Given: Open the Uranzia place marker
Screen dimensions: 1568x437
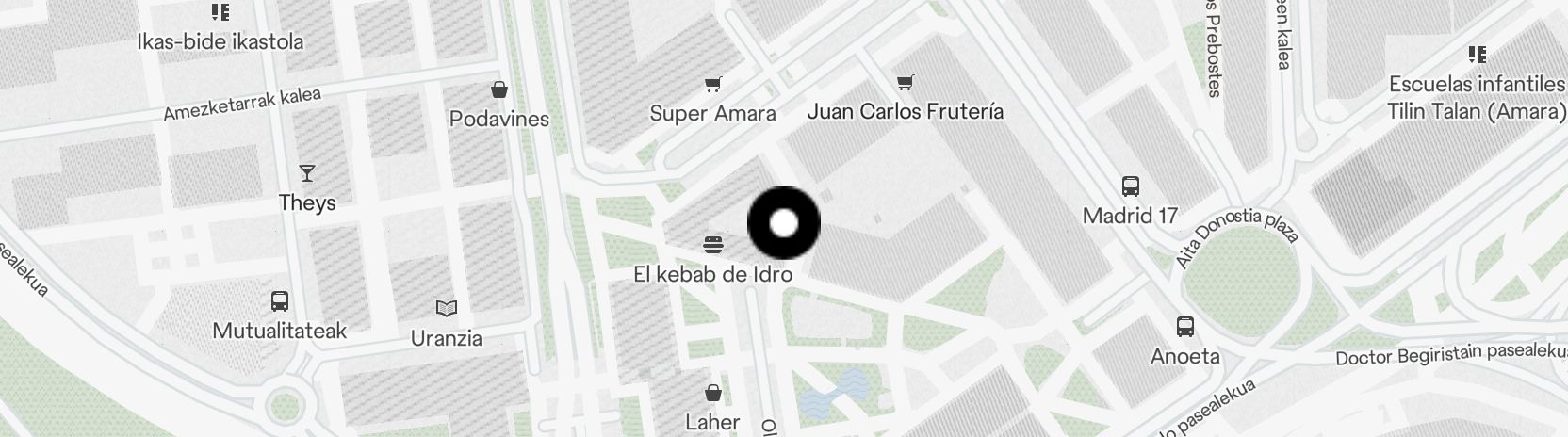Looking at the screenshot, I should (x=447, y=308).
